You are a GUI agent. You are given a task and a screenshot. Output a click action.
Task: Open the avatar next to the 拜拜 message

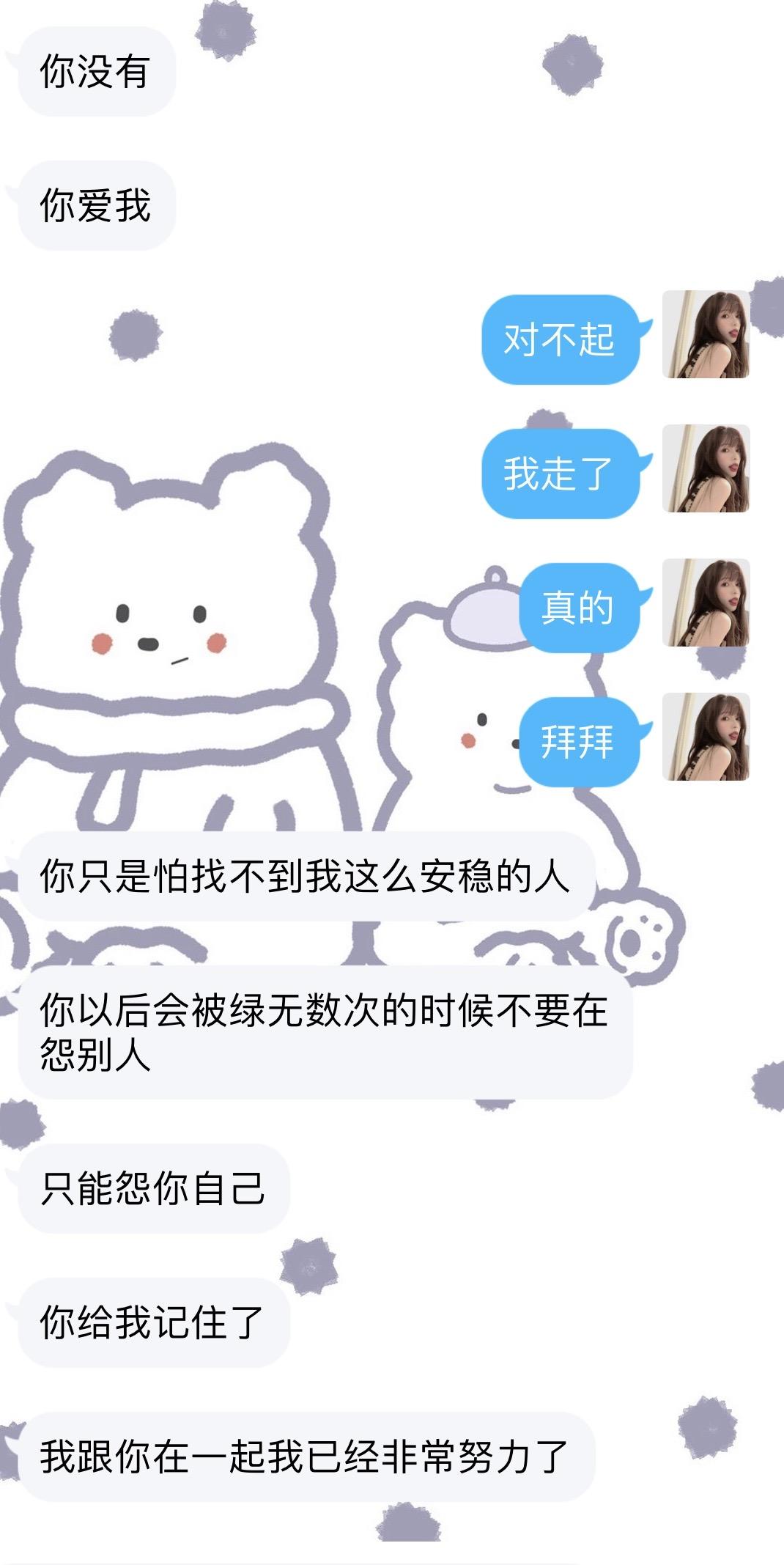(706, 737)
